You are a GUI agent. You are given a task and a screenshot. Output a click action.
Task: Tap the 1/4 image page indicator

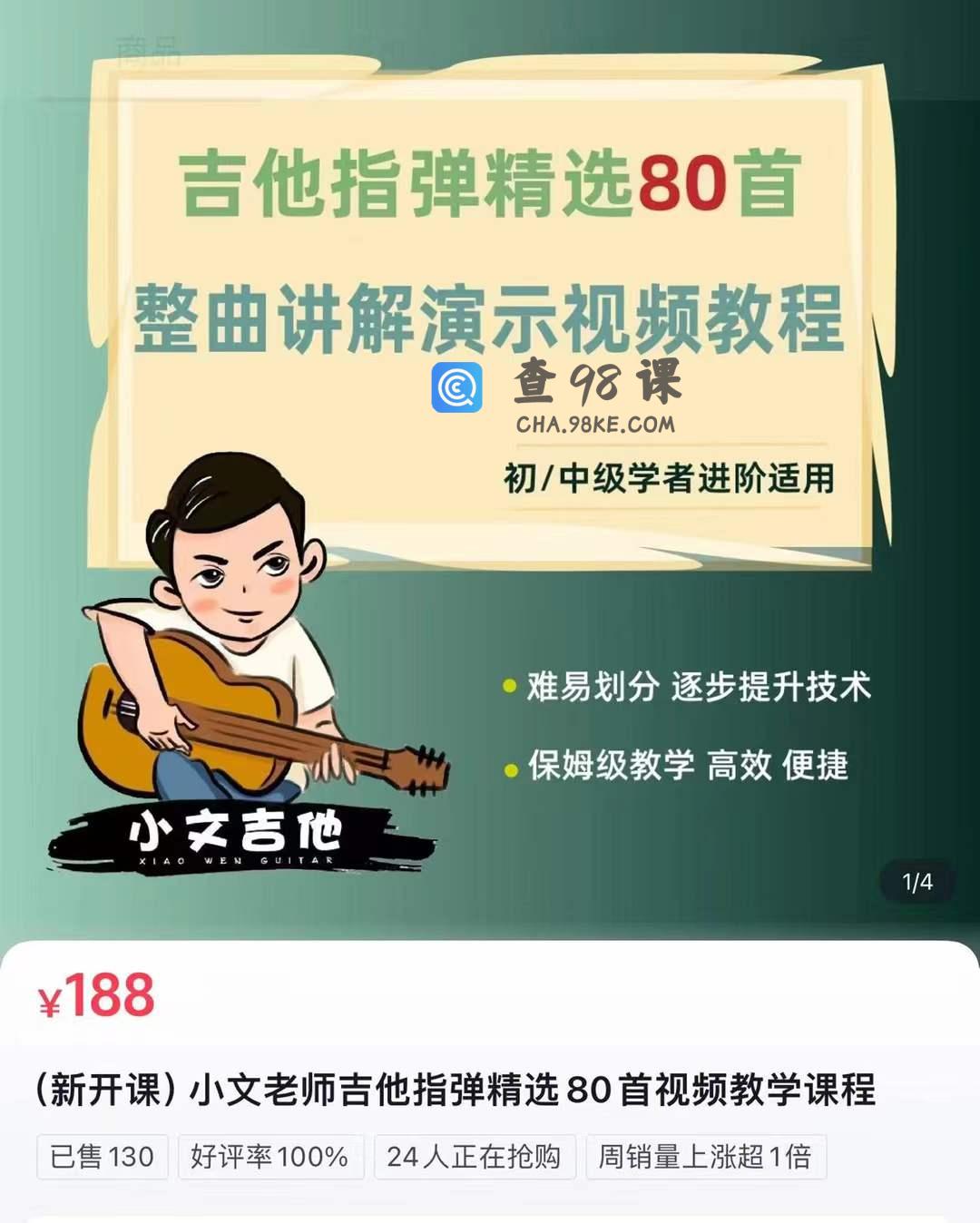click(x=916, y=881)
